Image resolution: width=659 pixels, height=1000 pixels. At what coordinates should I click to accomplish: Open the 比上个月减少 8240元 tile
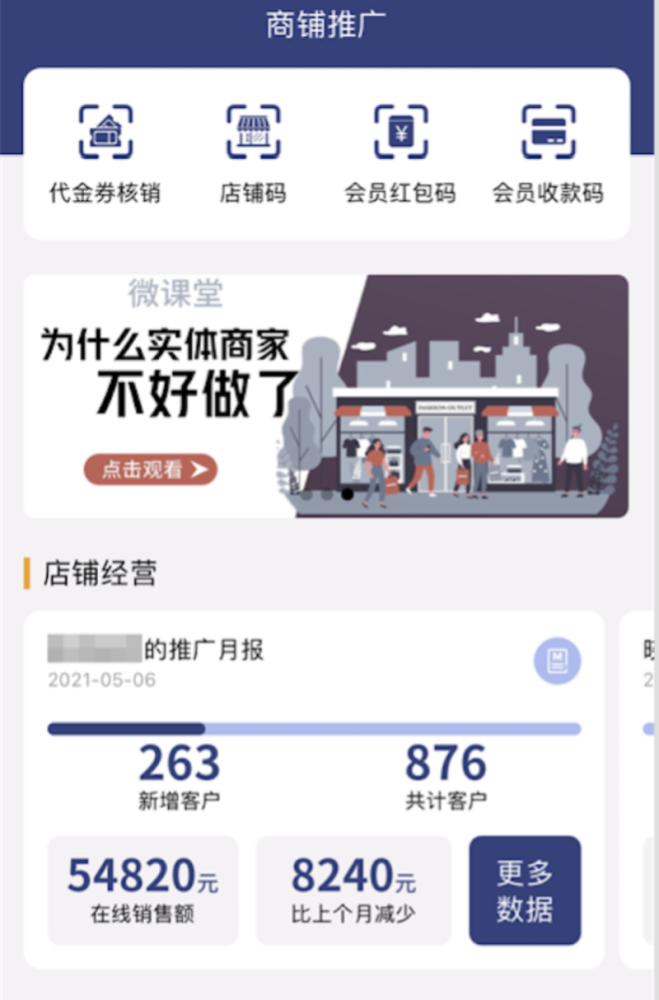point(353,890)
